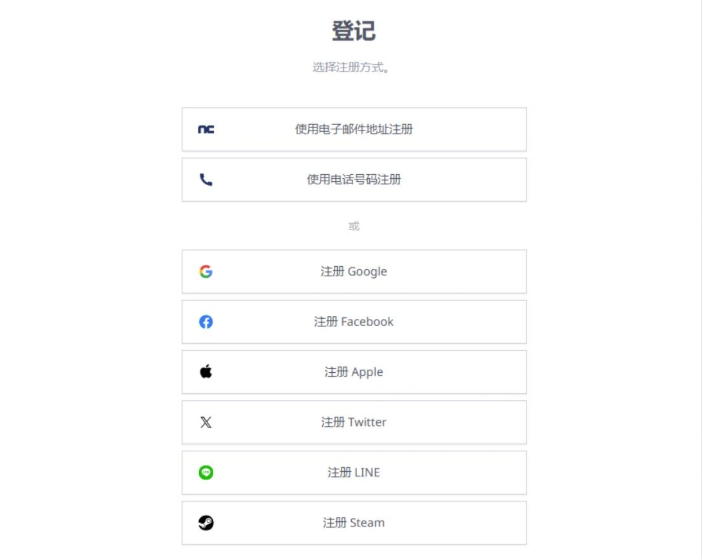The image size is (702, 559).
Task: Select 使用电话号码注册 to register by phone
Action: [353, 180]
